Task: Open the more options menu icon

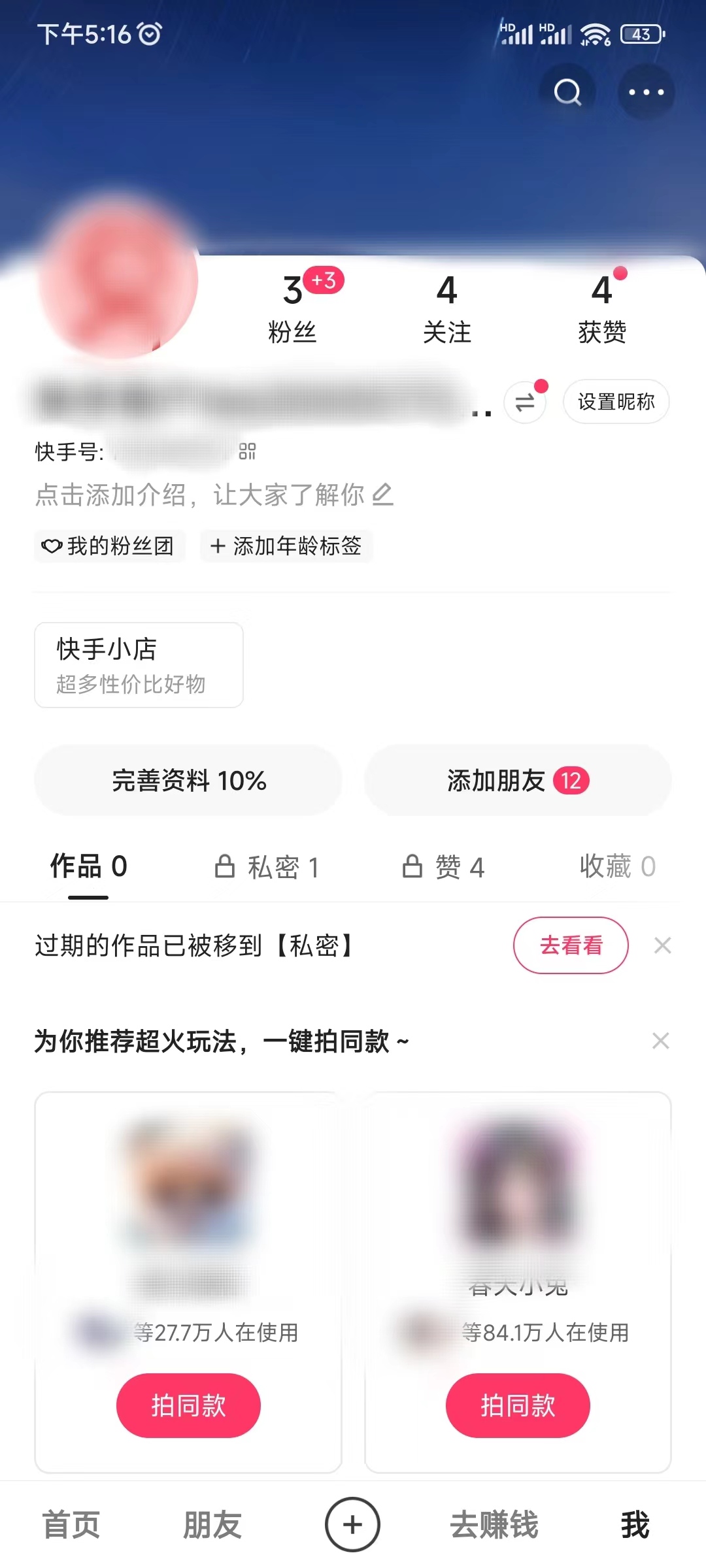Action: (647, 93)
